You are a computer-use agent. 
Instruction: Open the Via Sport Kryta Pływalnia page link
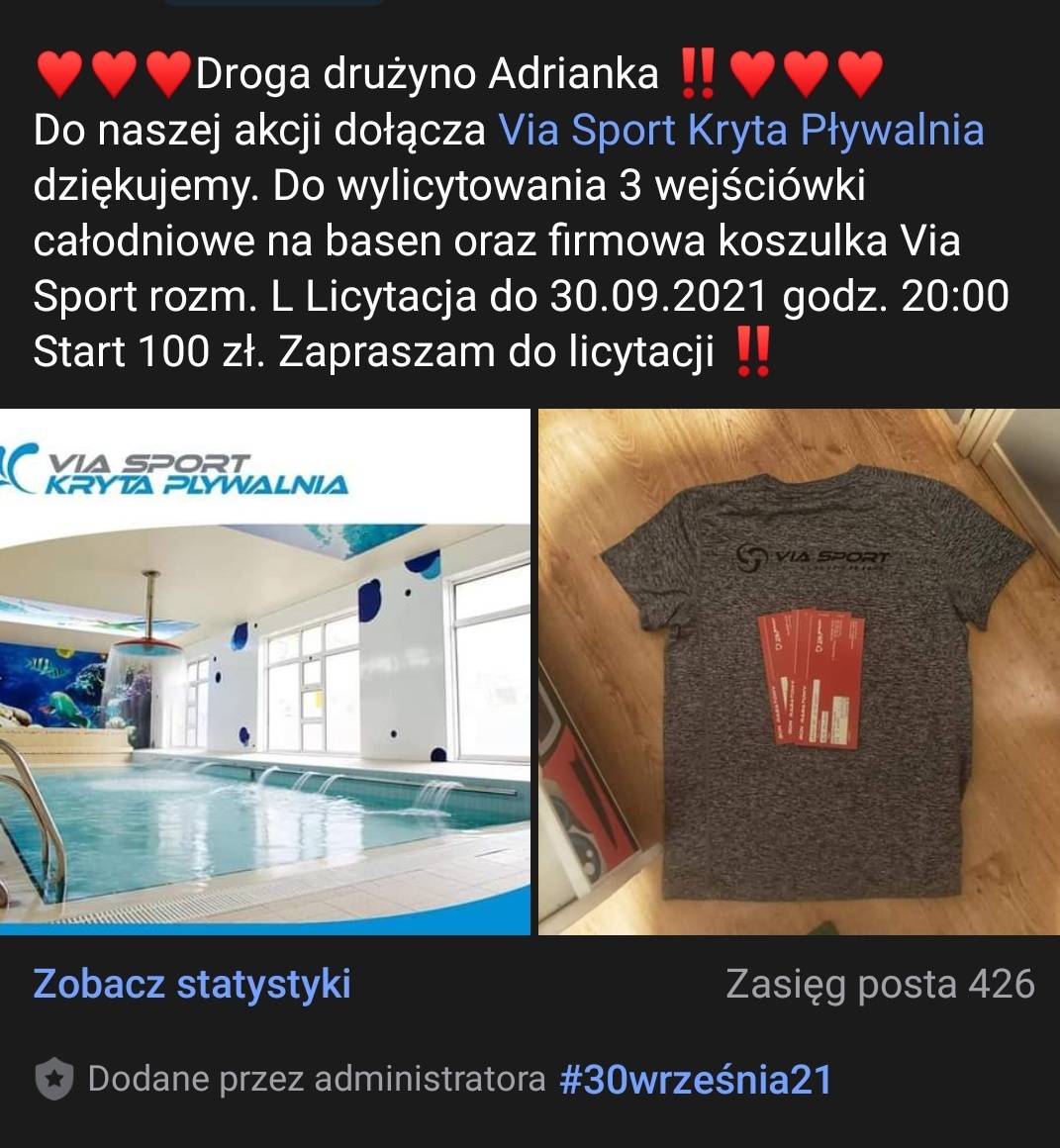(740, 131)
